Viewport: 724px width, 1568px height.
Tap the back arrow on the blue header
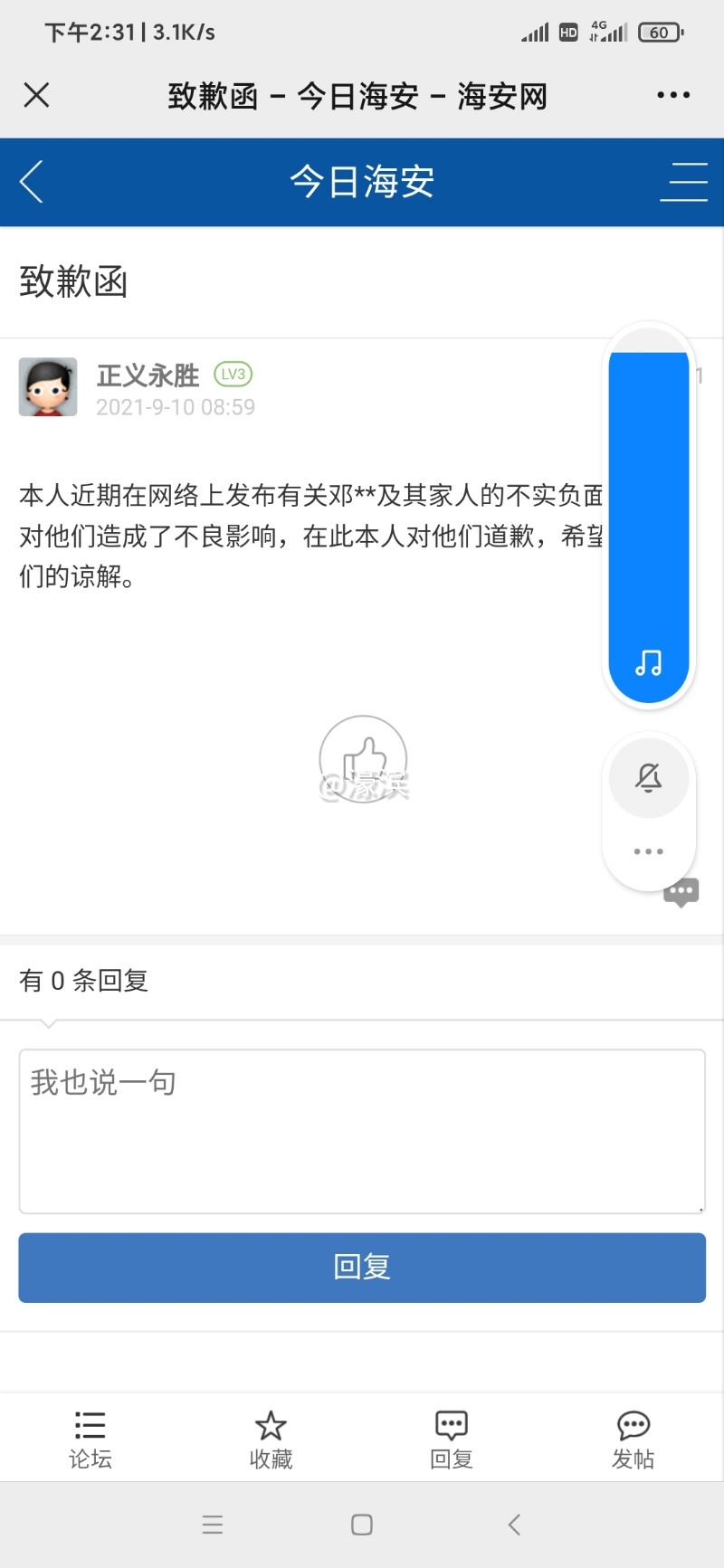[x=32, y=181]
